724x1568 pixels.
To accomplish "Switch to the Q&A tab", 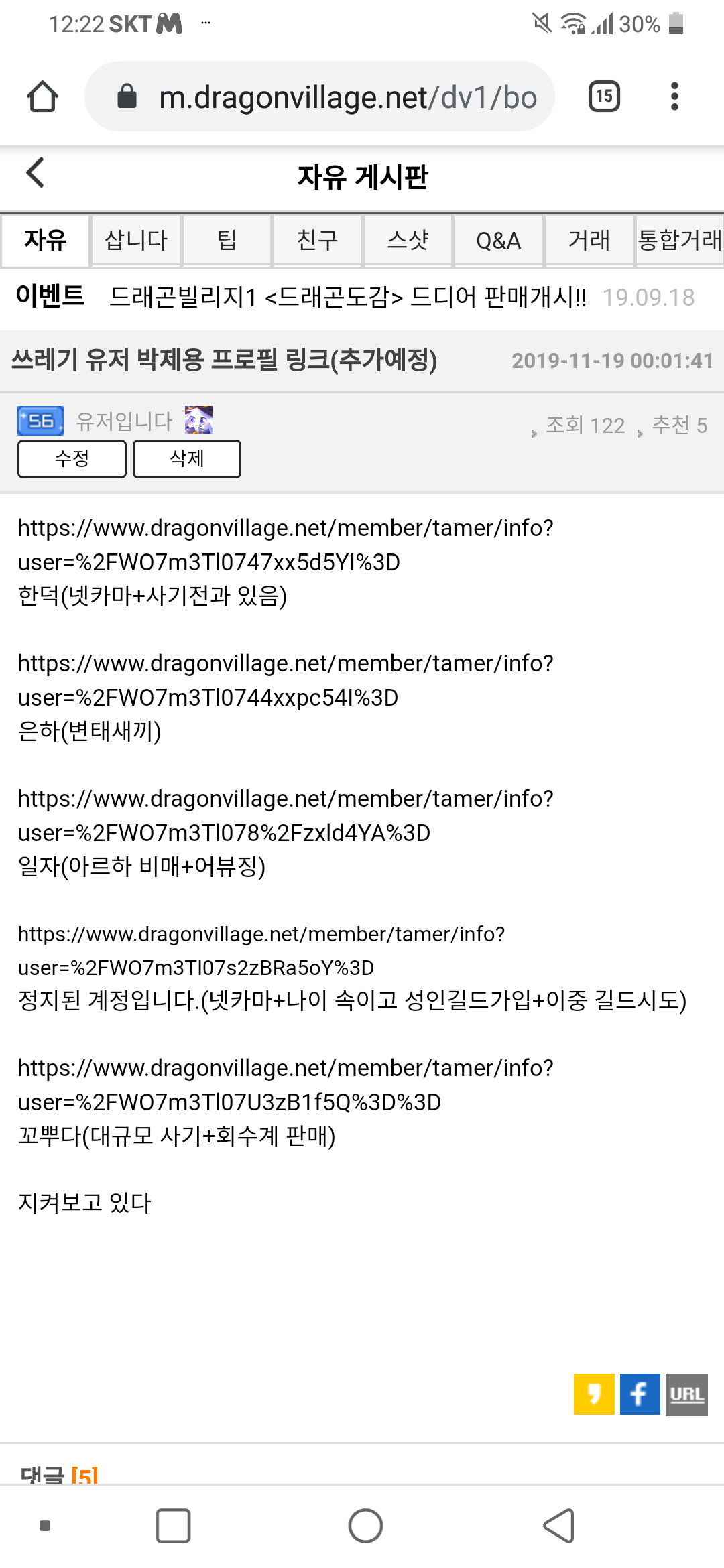I will [498, 240].
